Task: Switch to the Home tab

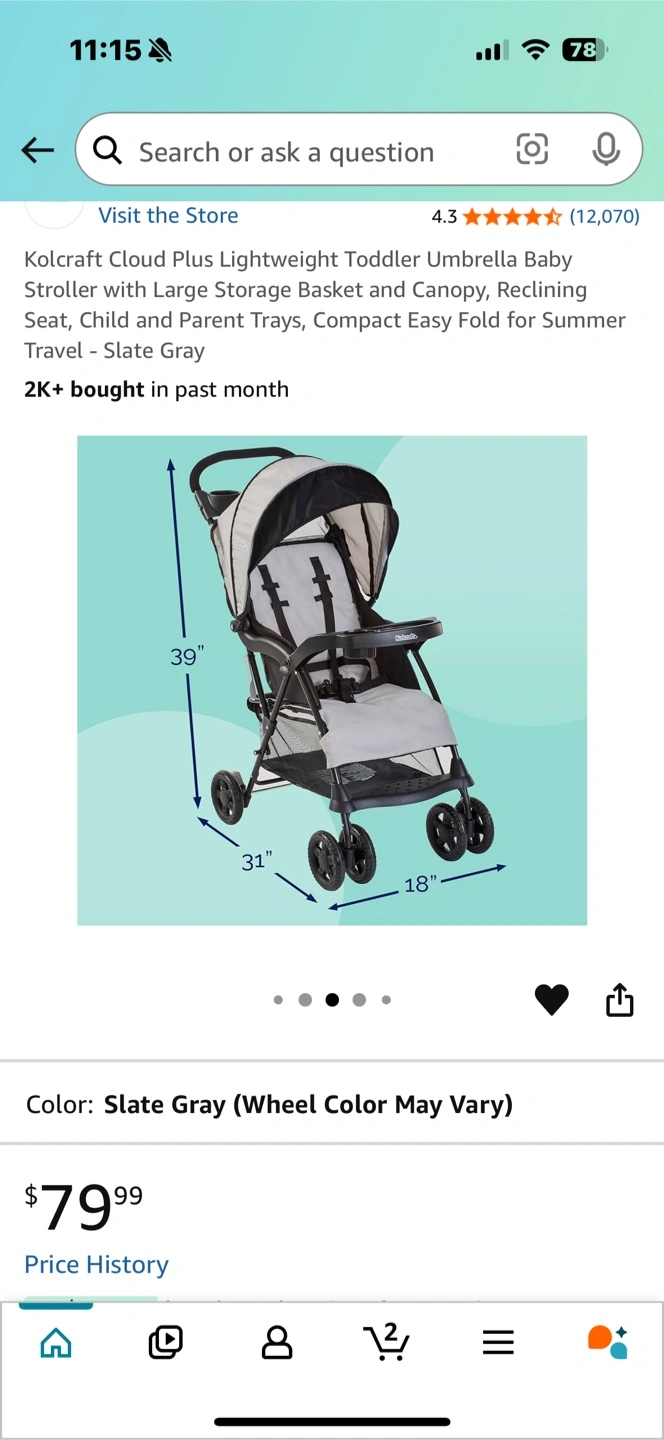Action: pos(56,1342)
